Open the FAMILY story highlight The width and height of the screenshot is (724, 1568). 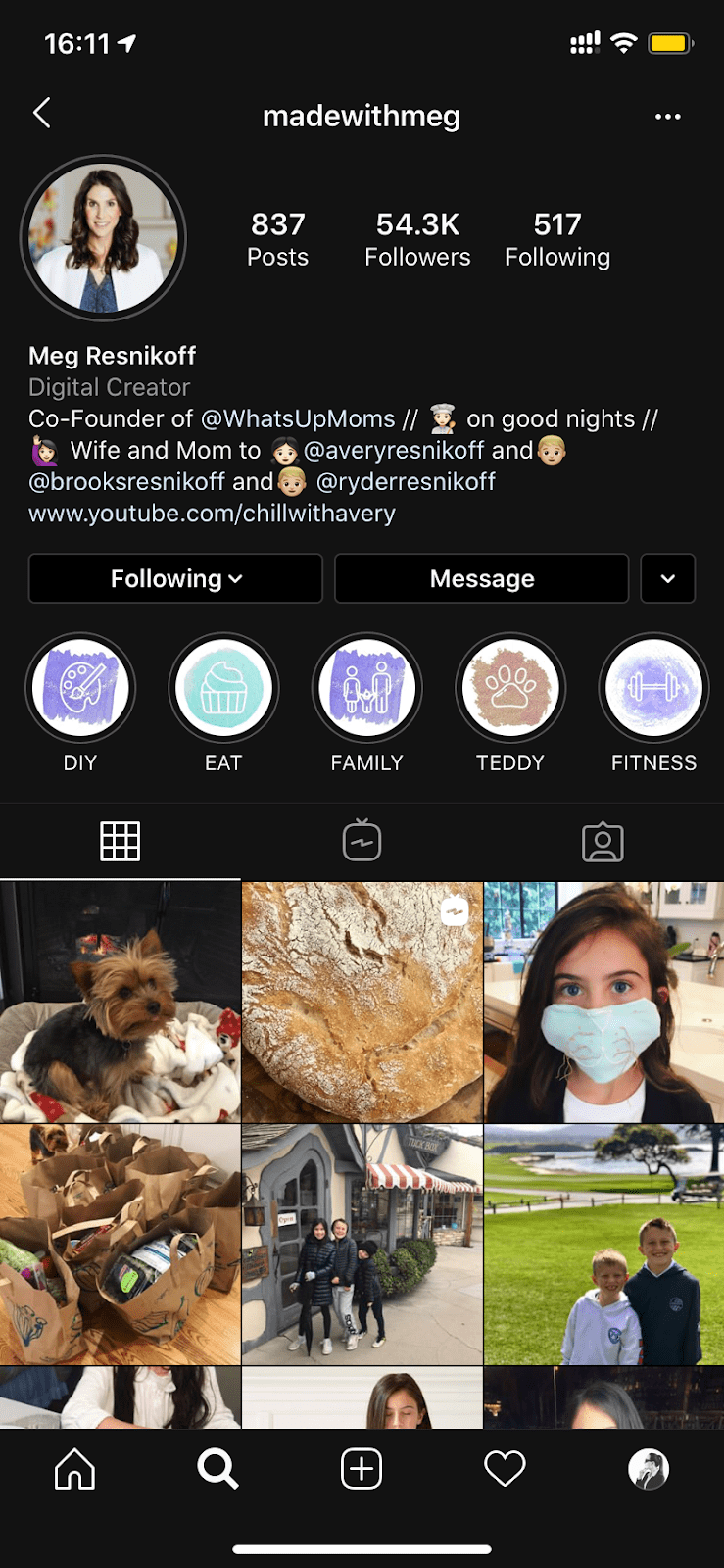click(x=366, y=688)
